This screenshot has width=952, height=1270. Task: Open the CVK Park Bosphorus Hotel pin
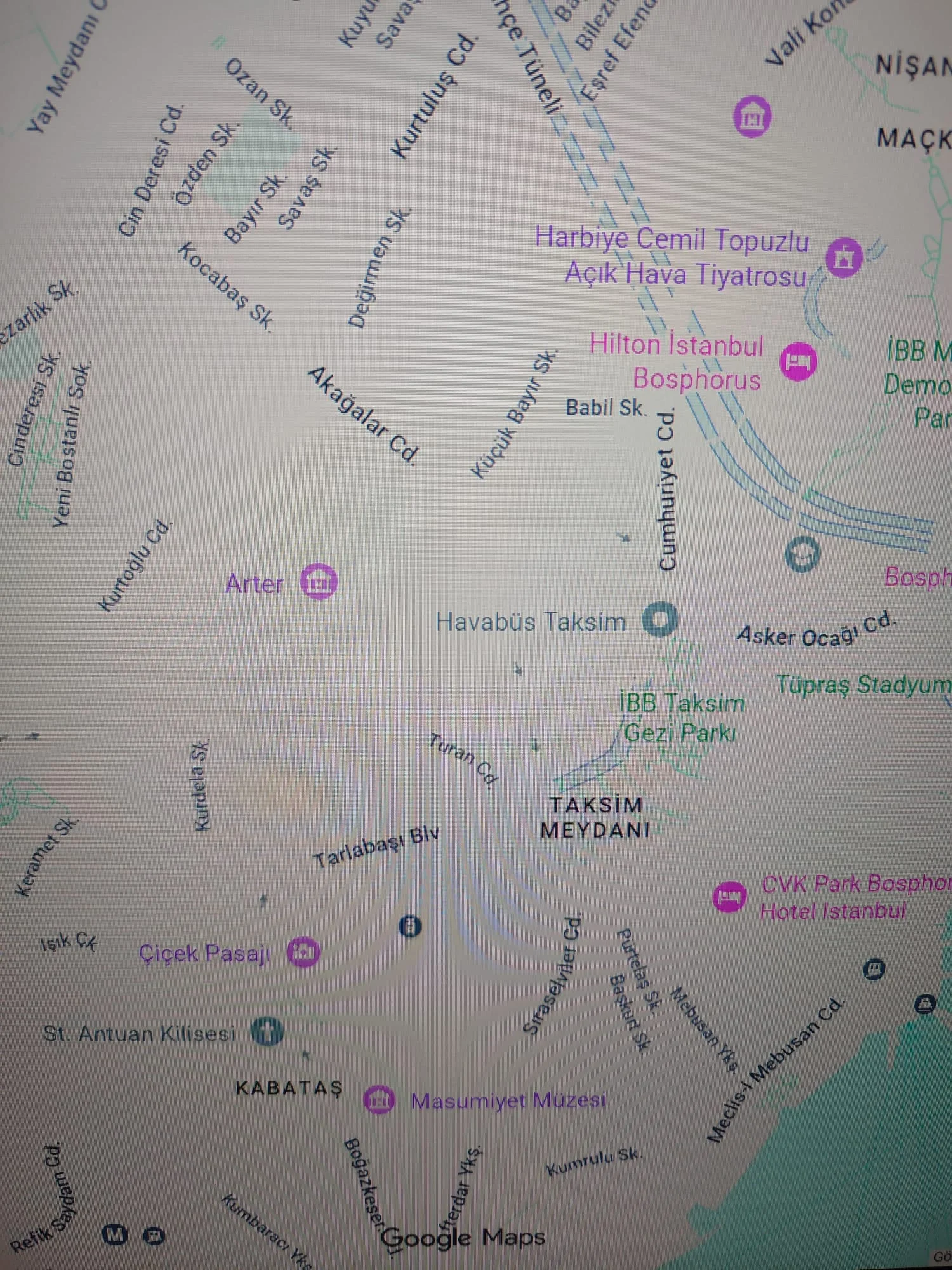[x=729, y=897]
